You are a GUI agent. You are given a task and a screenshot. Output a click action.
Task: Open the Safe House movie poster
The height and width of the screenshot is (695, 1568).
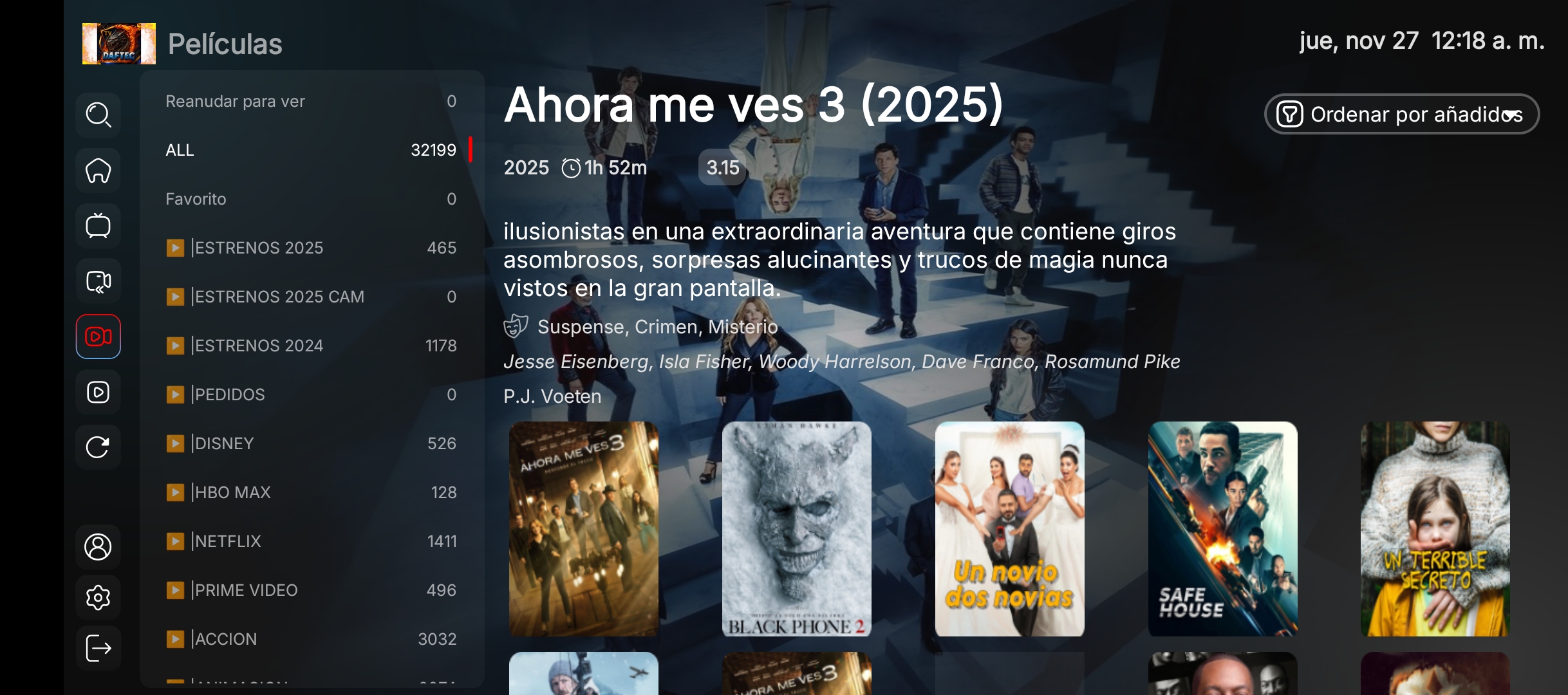[x=1222, y=529]
